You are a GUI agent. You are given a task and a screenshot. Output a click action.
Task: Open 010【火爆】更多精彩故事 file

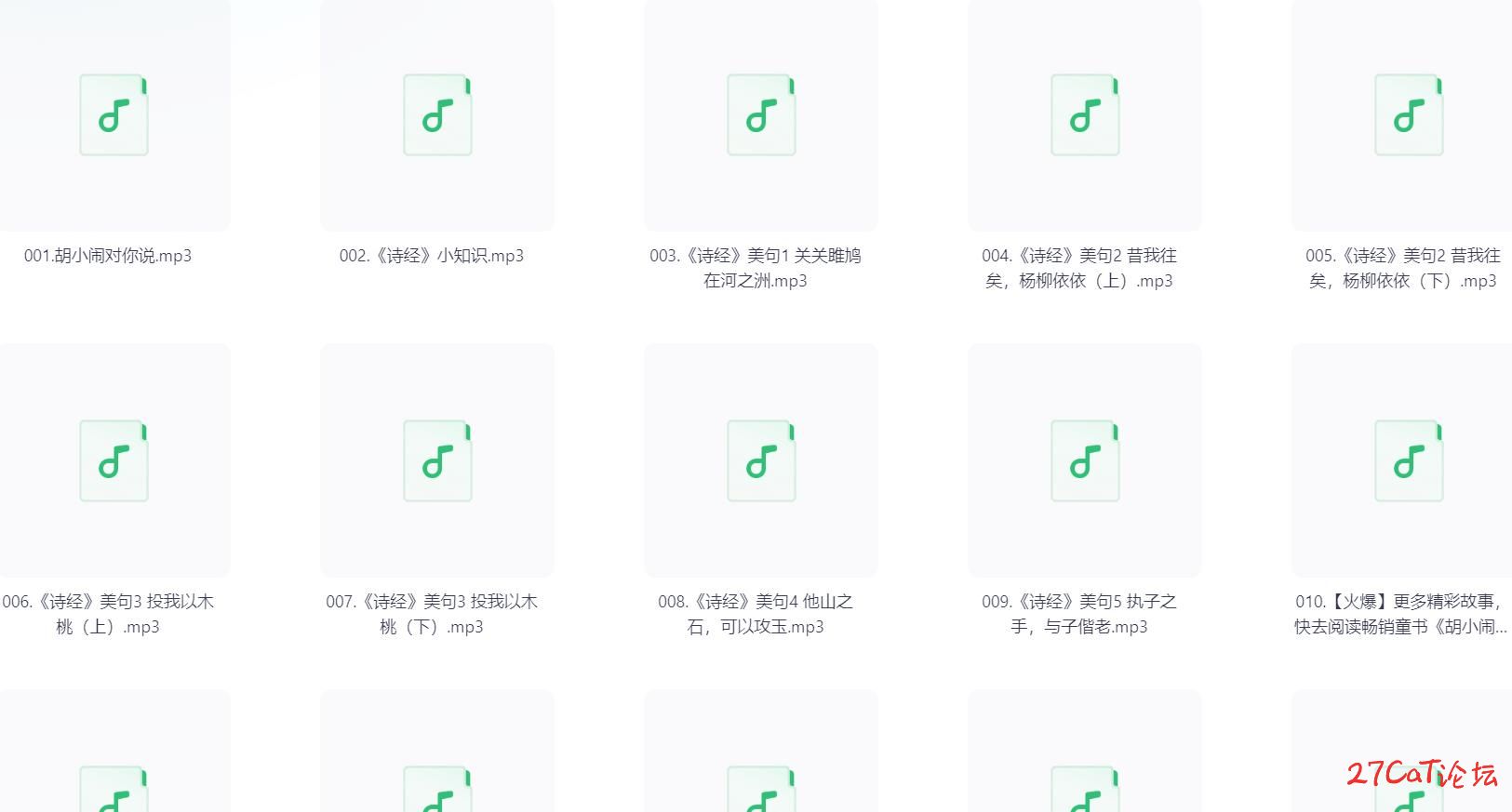(x=1408, y=461)
